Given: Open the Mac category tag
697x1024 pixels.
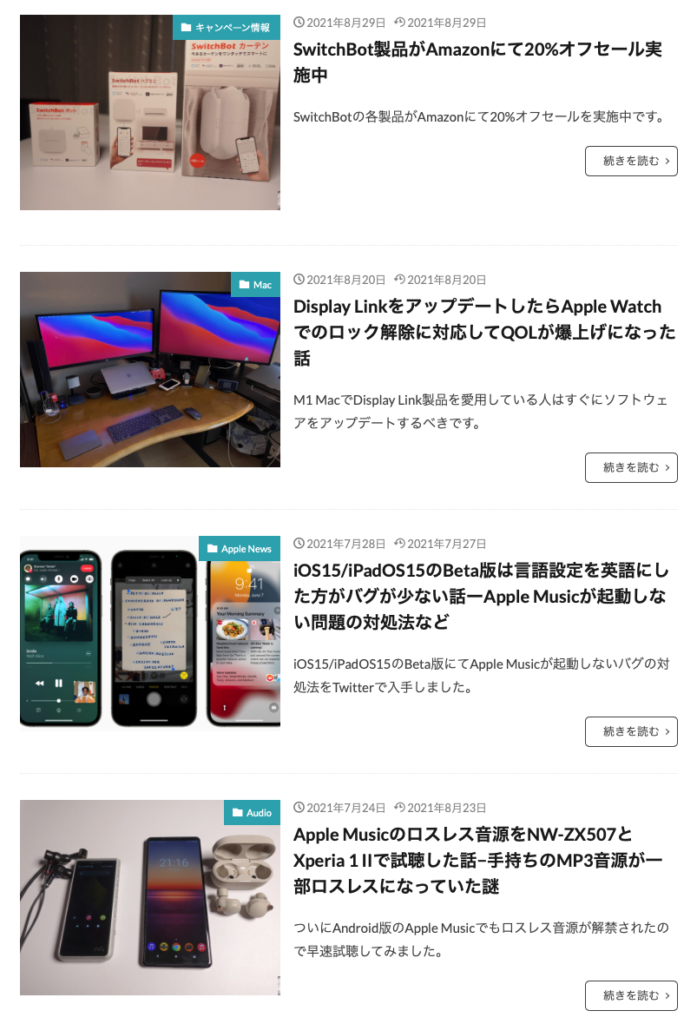Looking at the screenshot, I should pyautogui.click(x=256, y=284).
